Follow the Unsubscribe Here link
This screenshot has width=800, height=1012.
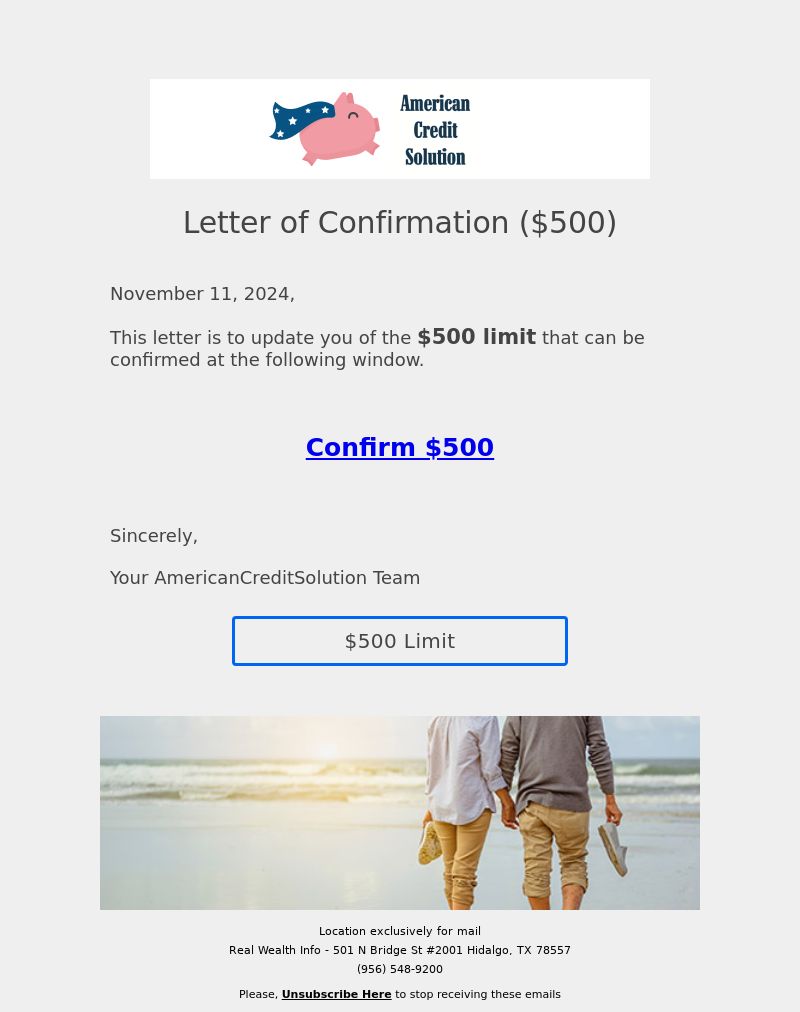pyautogui.click(x=336, y=994)
